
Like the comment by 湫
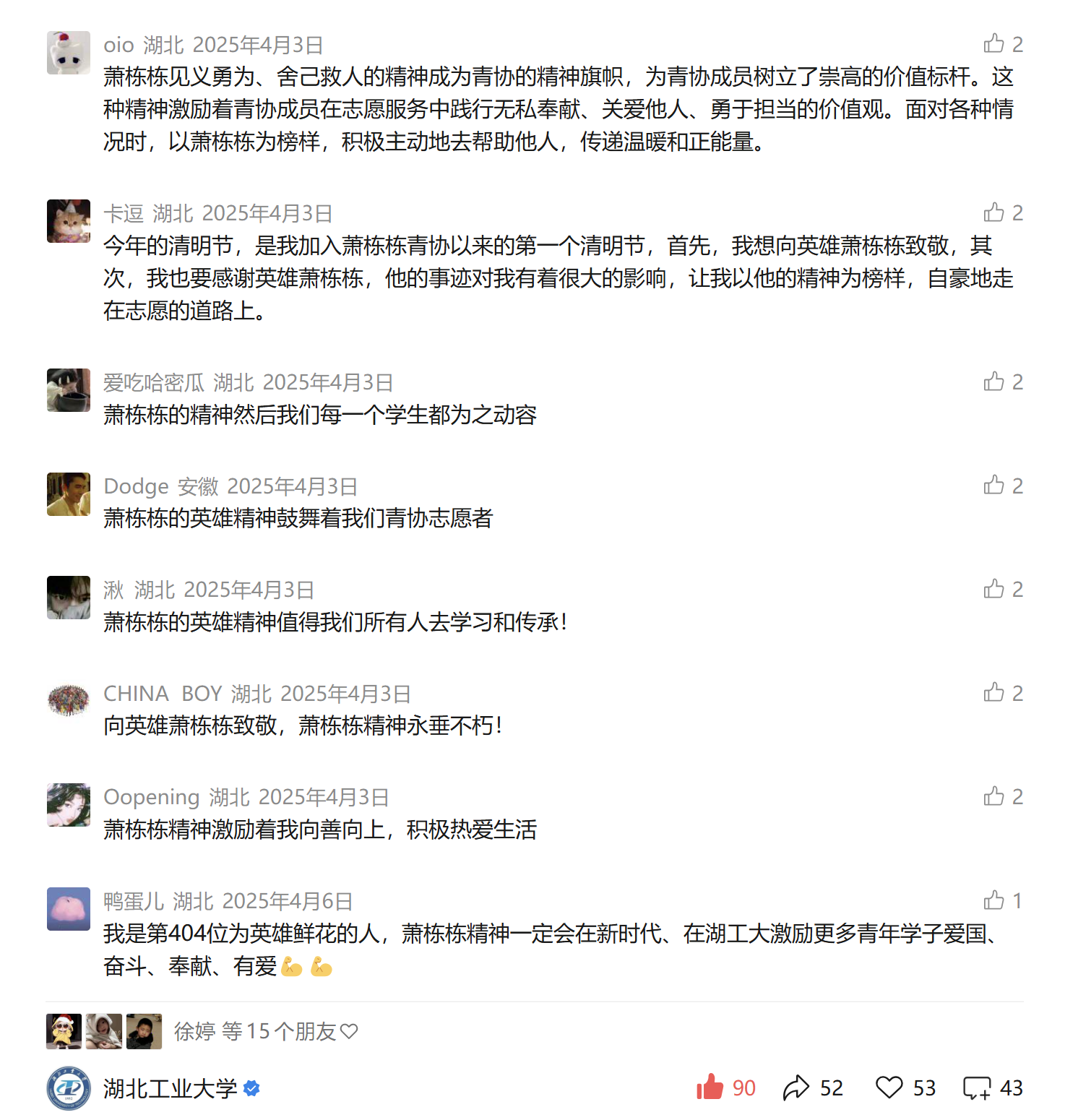coord(994,589)
